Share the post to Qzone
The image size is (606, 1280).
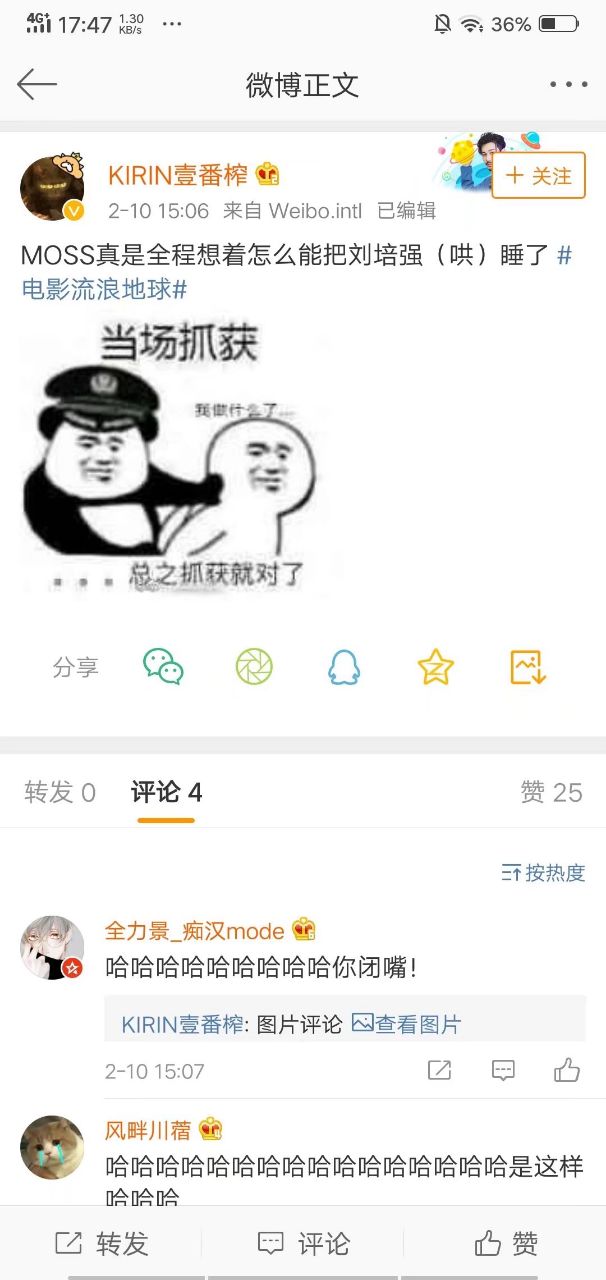coord(436,667)
